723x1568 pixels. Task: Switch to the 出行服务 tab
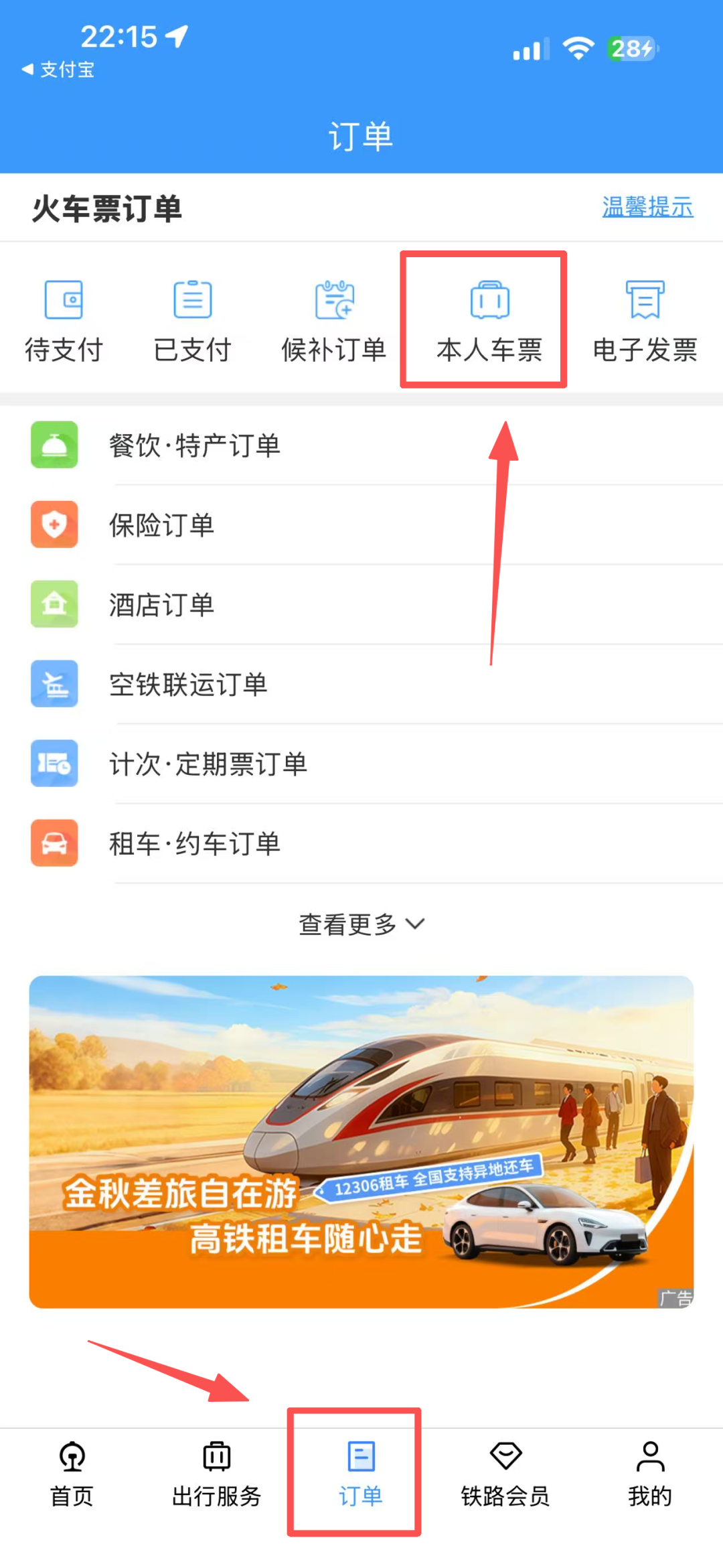tap(216, 1474)
